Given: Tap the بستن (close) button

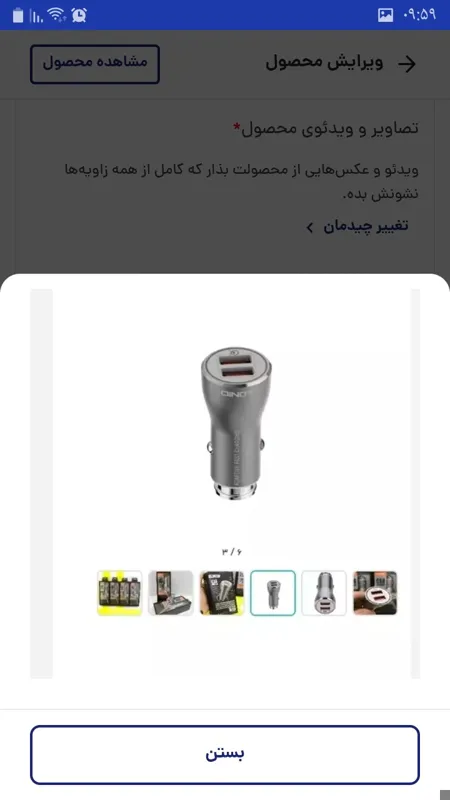Looking at the screenshot, I should pyautogui.click(x=224, y=755).
